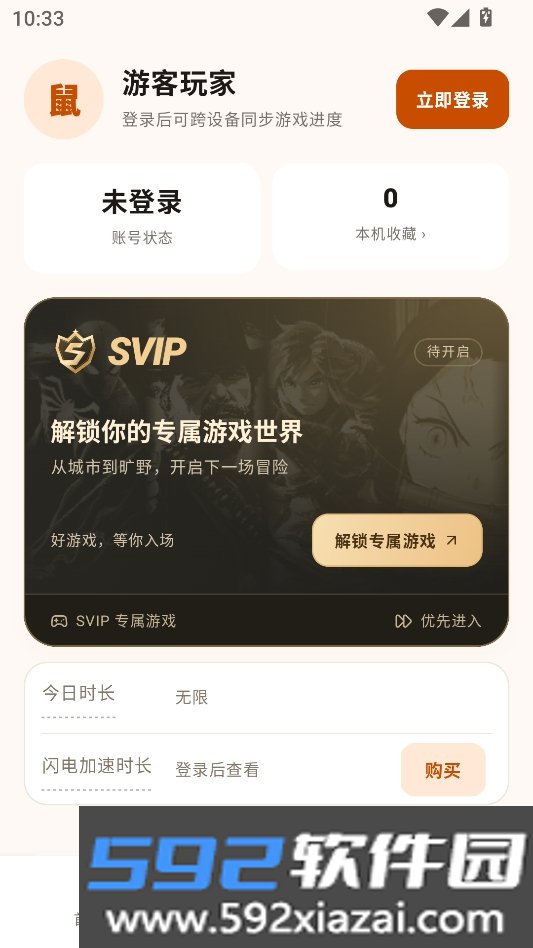Open SVIP 专属游戏 in the card footer

pyautogui.click(x=114, y=621)
